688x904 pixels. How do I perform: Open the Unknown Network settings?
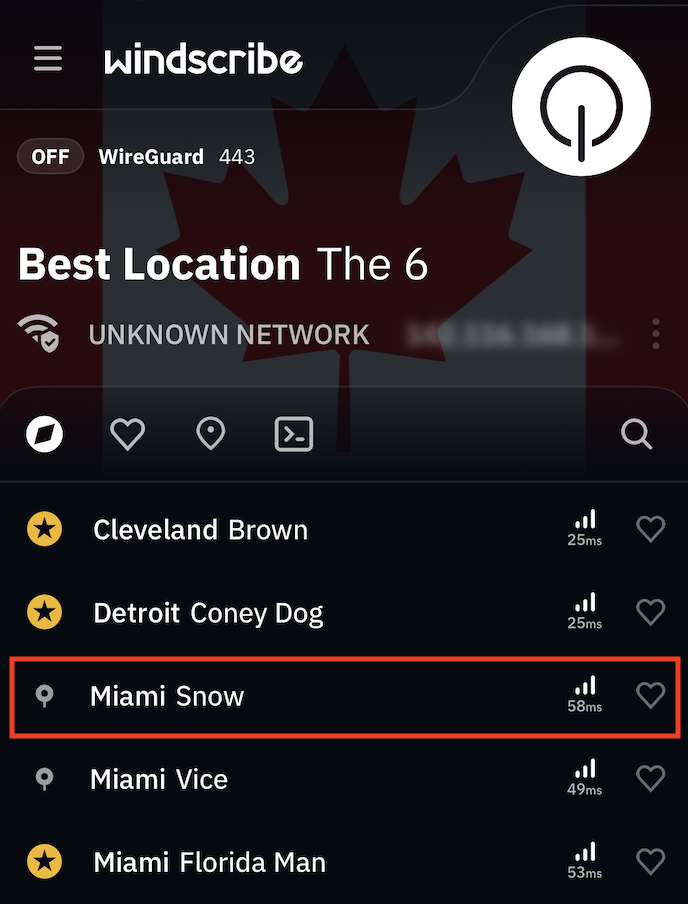pyautogui.click(x=228, y=334)
